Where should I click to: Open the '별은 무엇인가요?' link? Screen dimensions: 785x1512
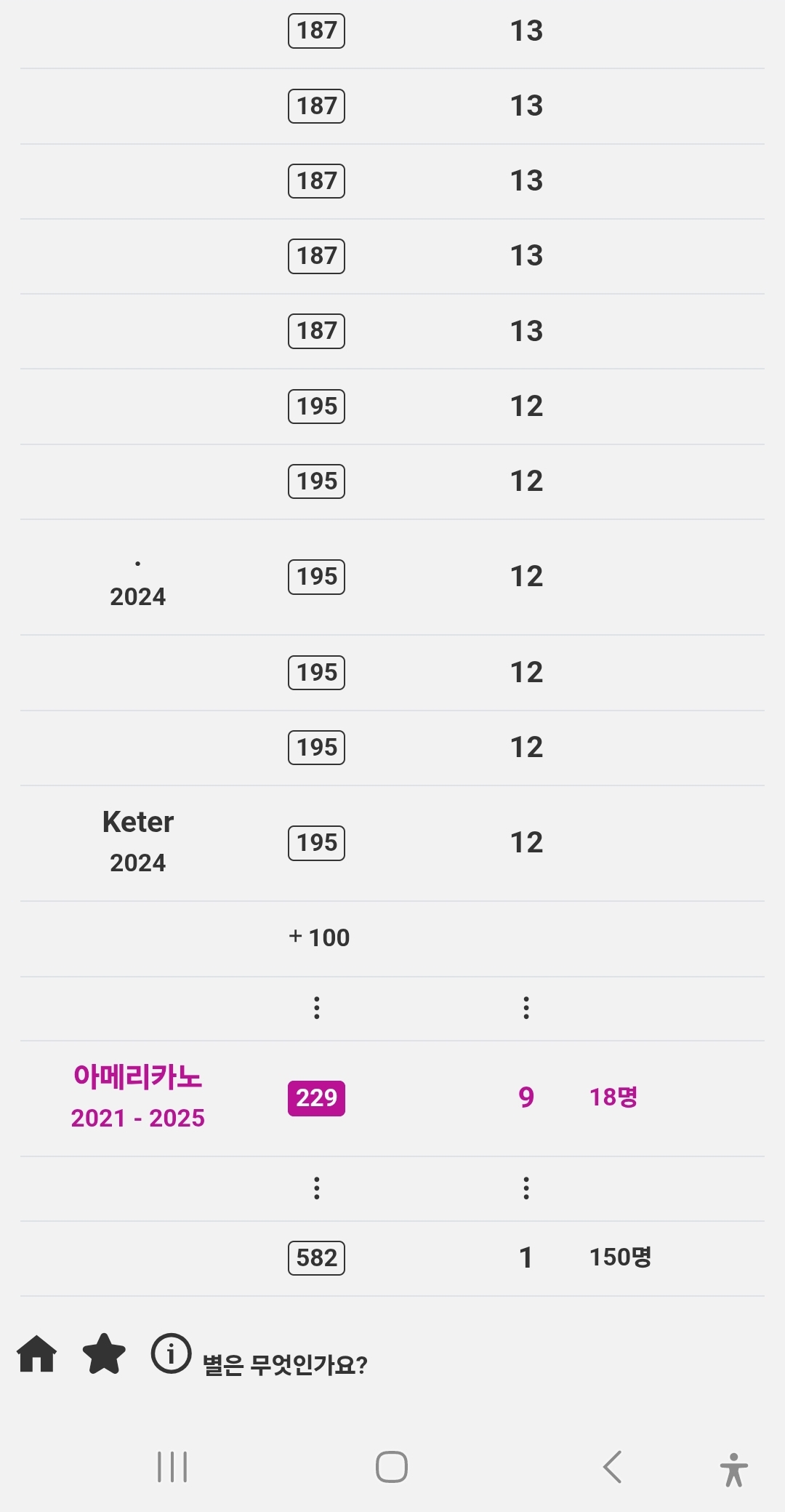(x=285, y=1365)
